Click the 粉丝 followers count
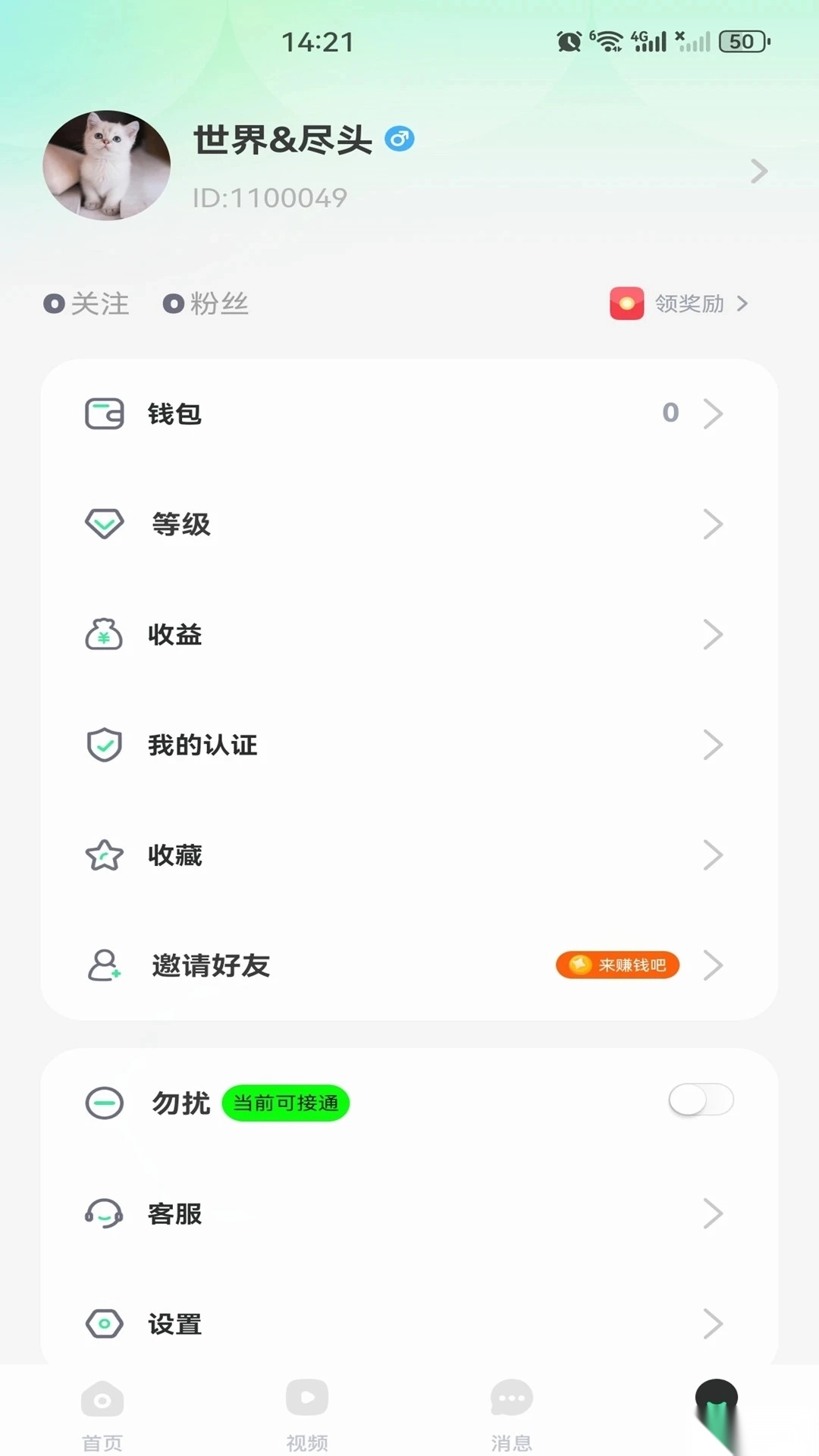Image resolution: width=819 pixels, height=1456 pixels. point(206,303)
